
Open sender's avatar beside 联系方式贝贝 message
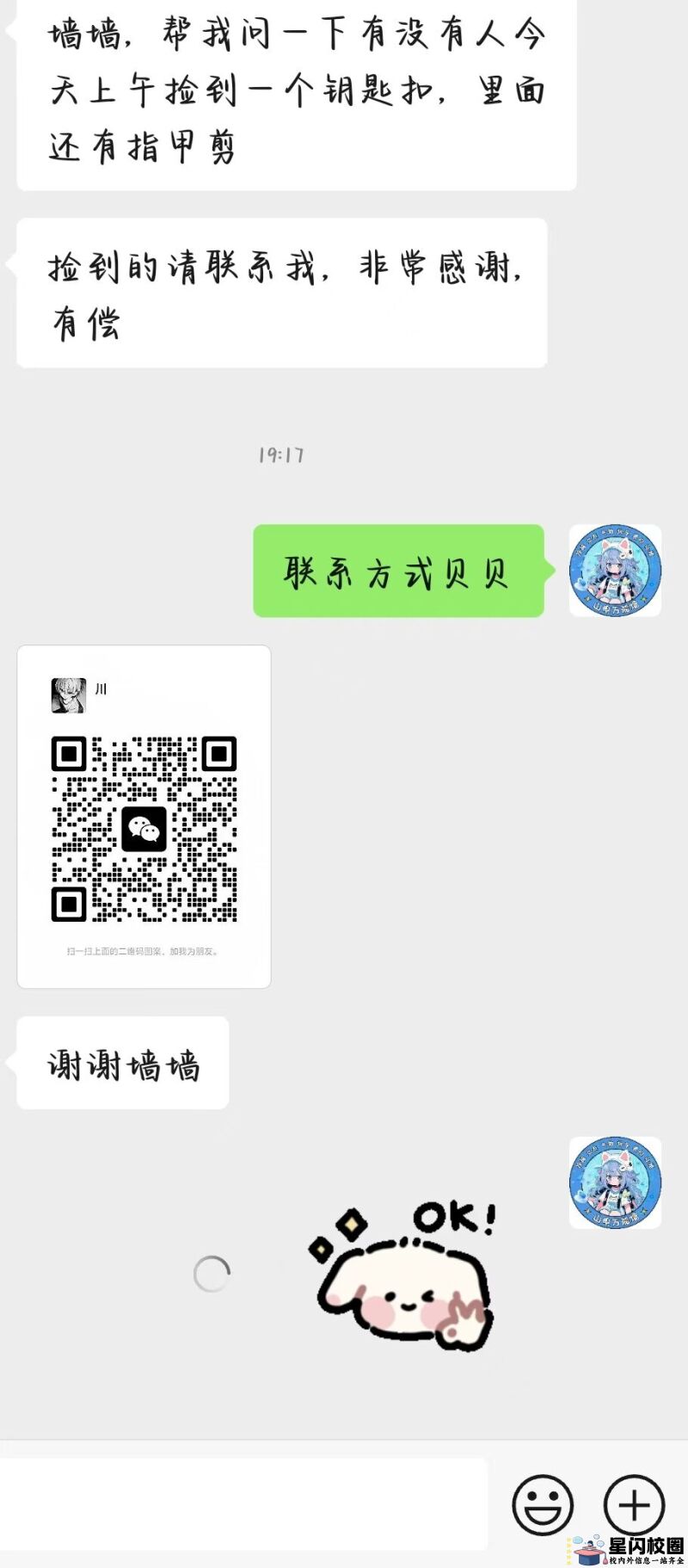615,571
